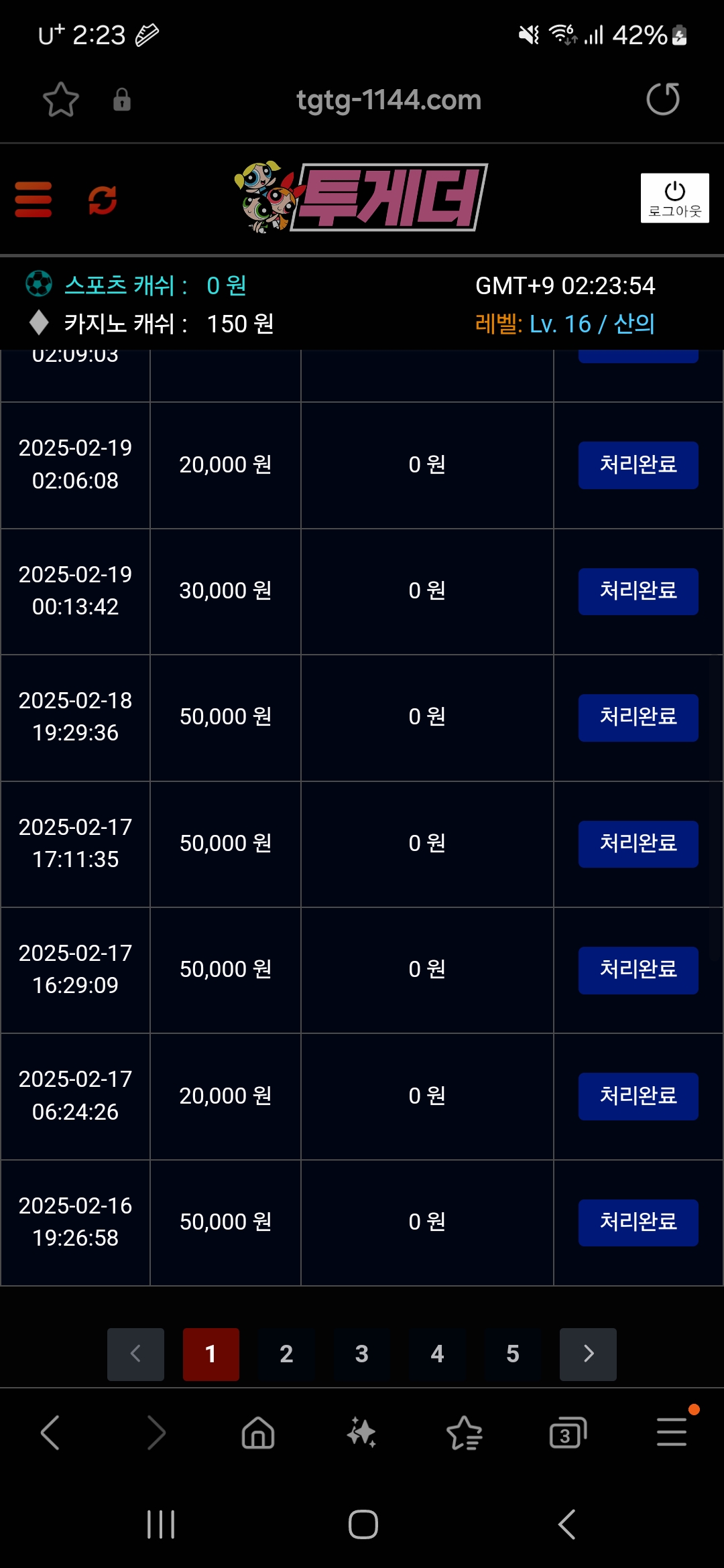Jump to page 4
The height and width of the screenshot is (1568, 724).
[x=437, y=1354]
